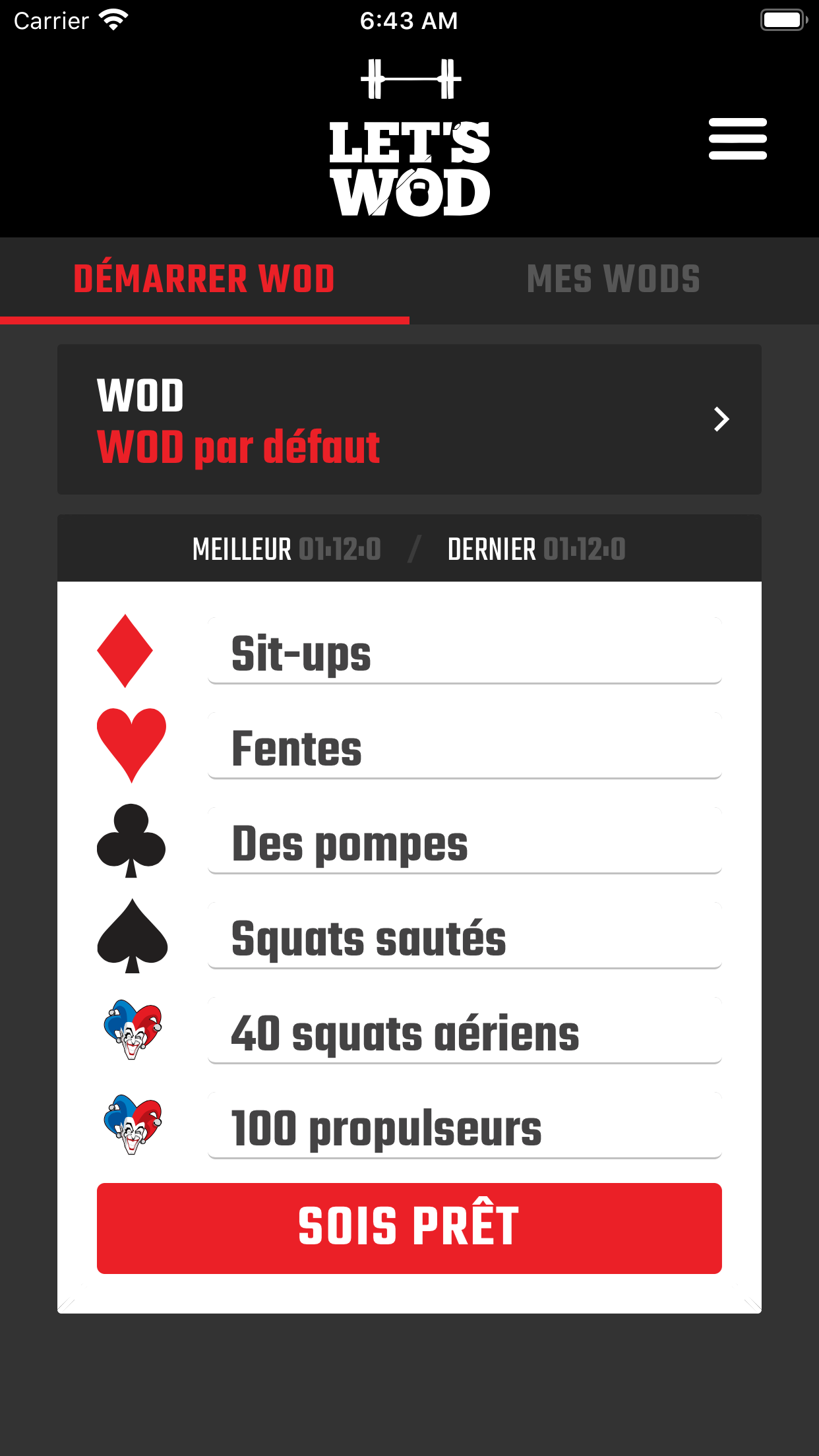Edit the Squats sautés field

tap(465, 936)
